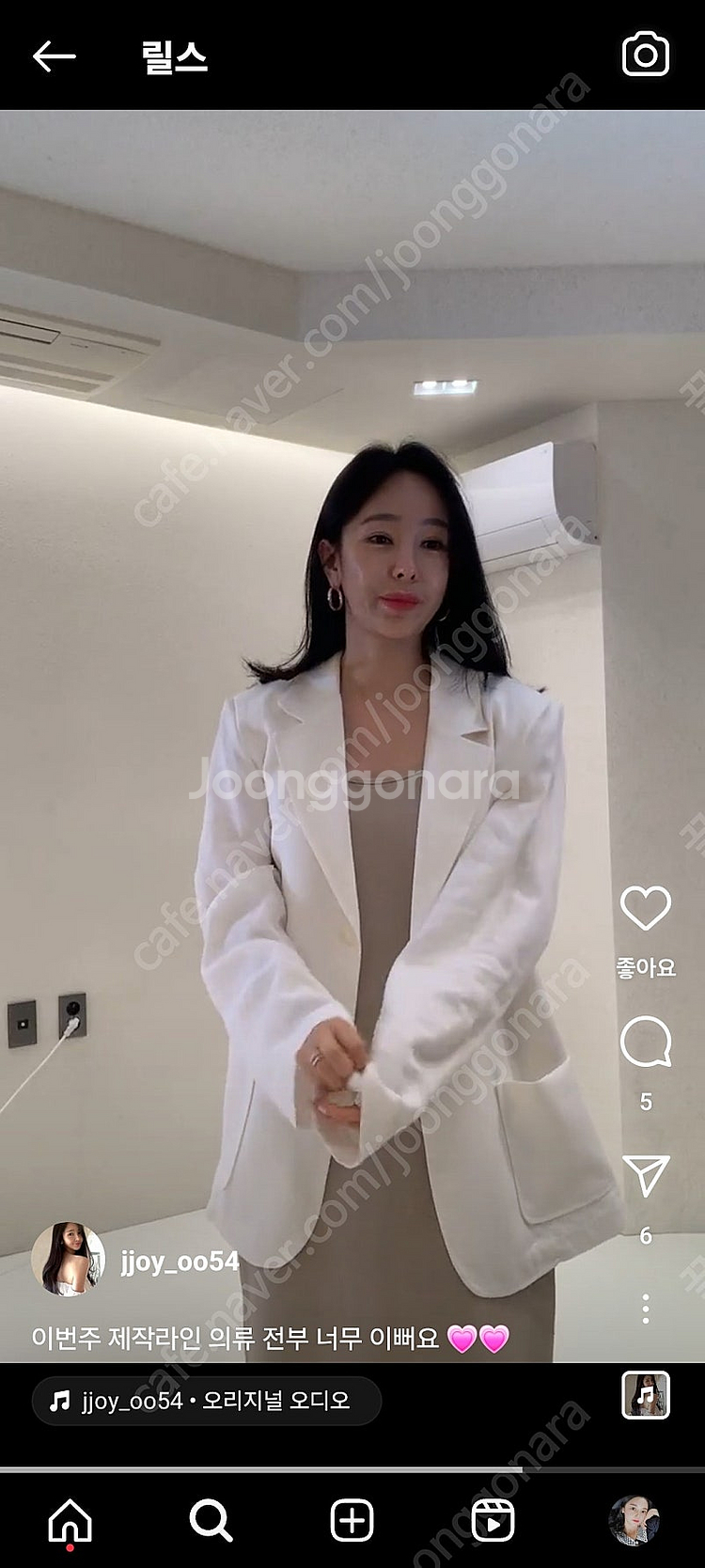Viewport: 705px width, 1568px height.
Task: Open the camera to create a reel
Action: tap(646, 55)
